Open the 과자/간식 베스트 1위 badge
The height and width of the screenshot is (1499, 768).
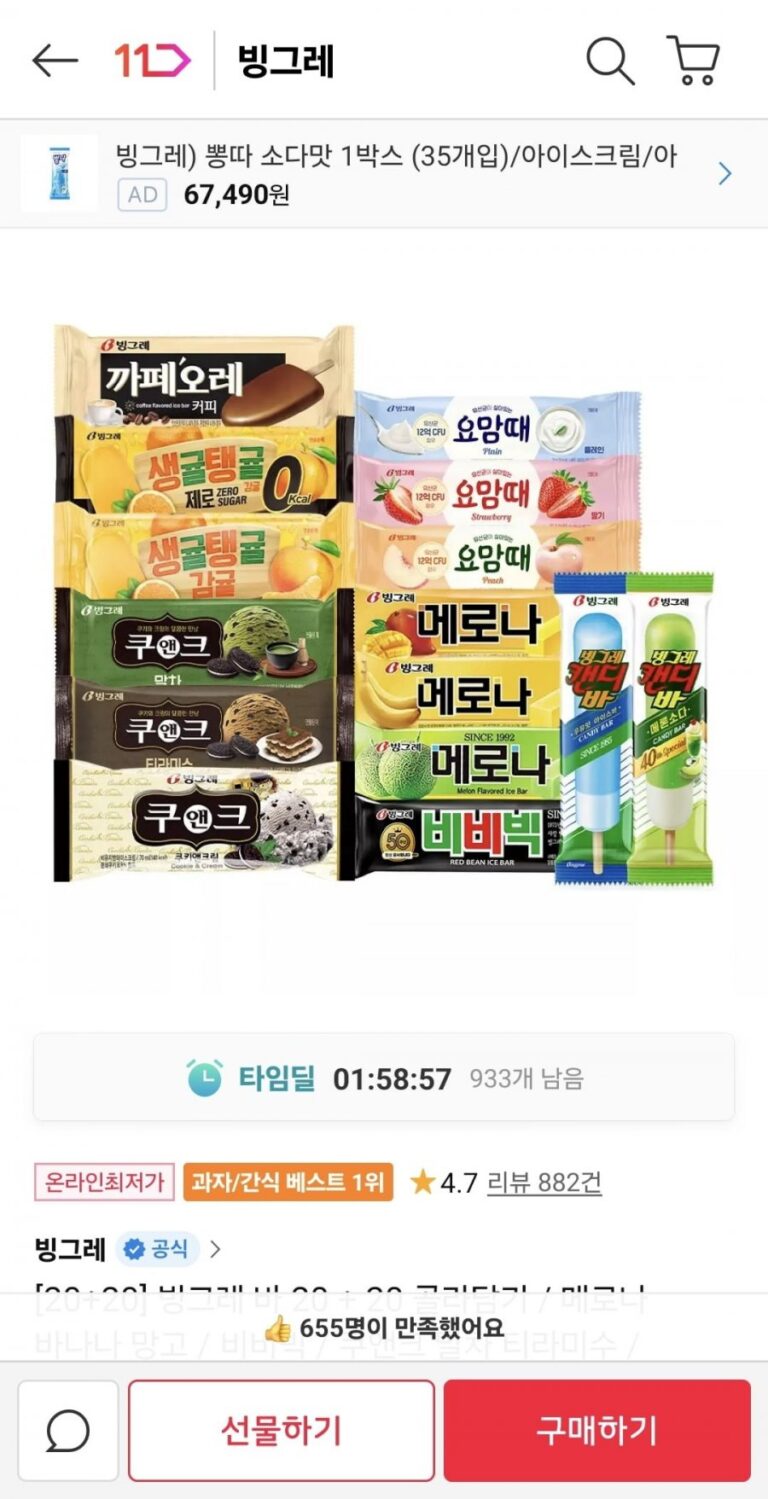288,1182
